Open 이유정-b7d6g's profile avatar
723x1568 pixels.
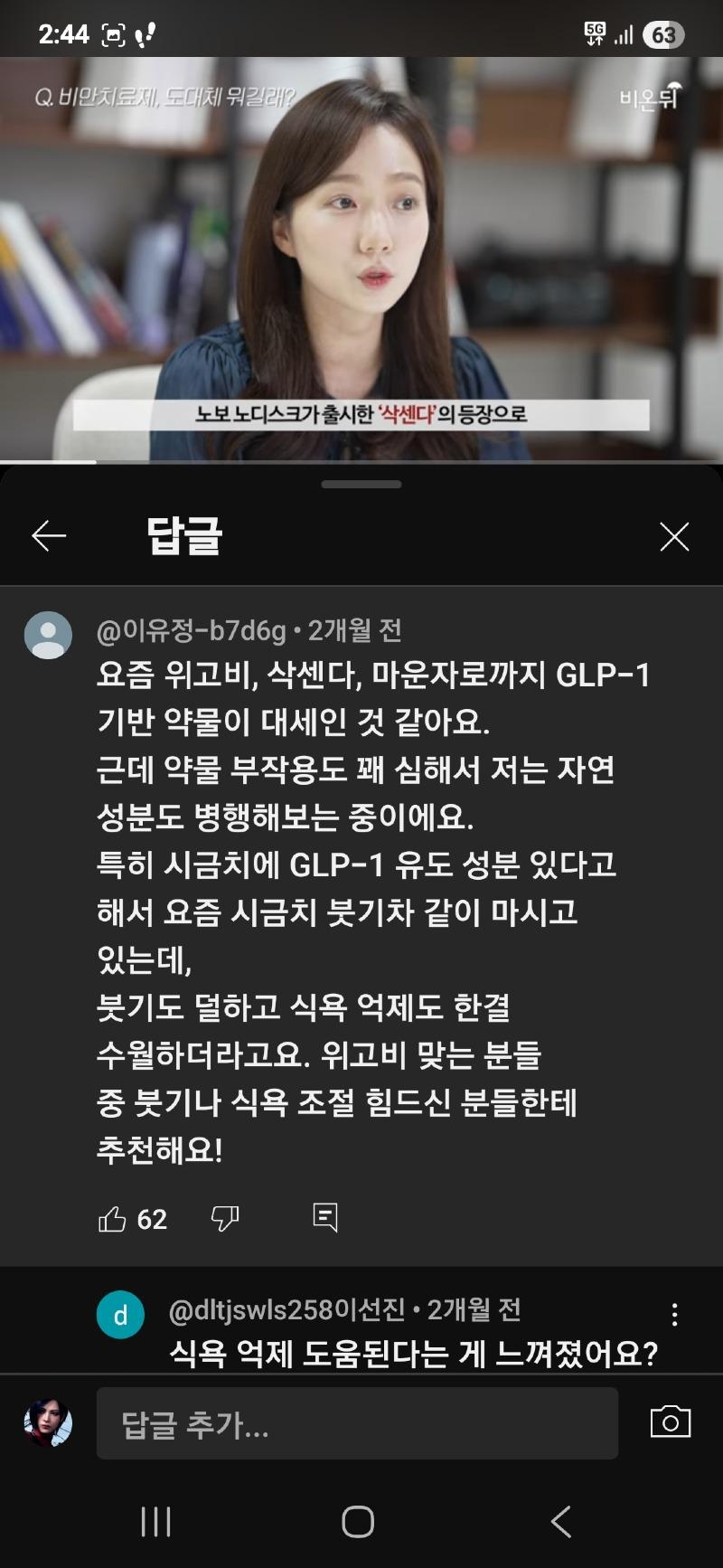click(x=48, y=635)
